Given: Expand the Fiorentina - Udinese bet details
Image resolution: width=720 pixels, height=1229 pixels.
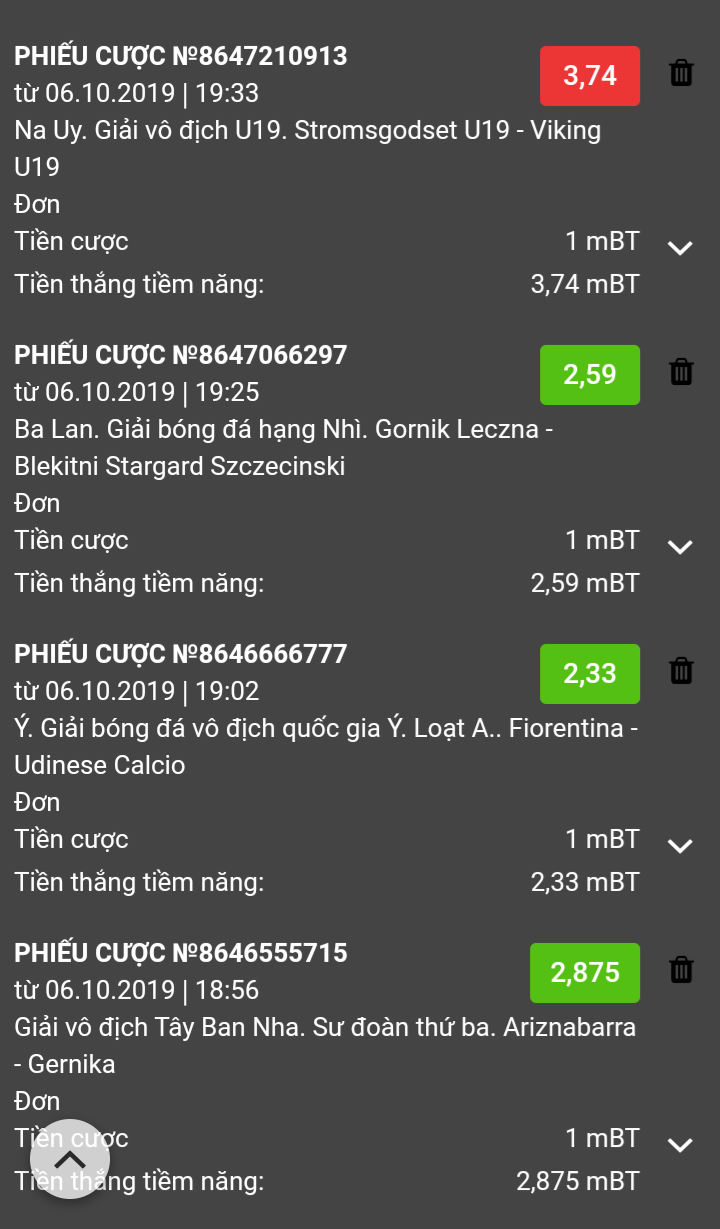Looking at the screenshot, I should [x=680, y=846].
